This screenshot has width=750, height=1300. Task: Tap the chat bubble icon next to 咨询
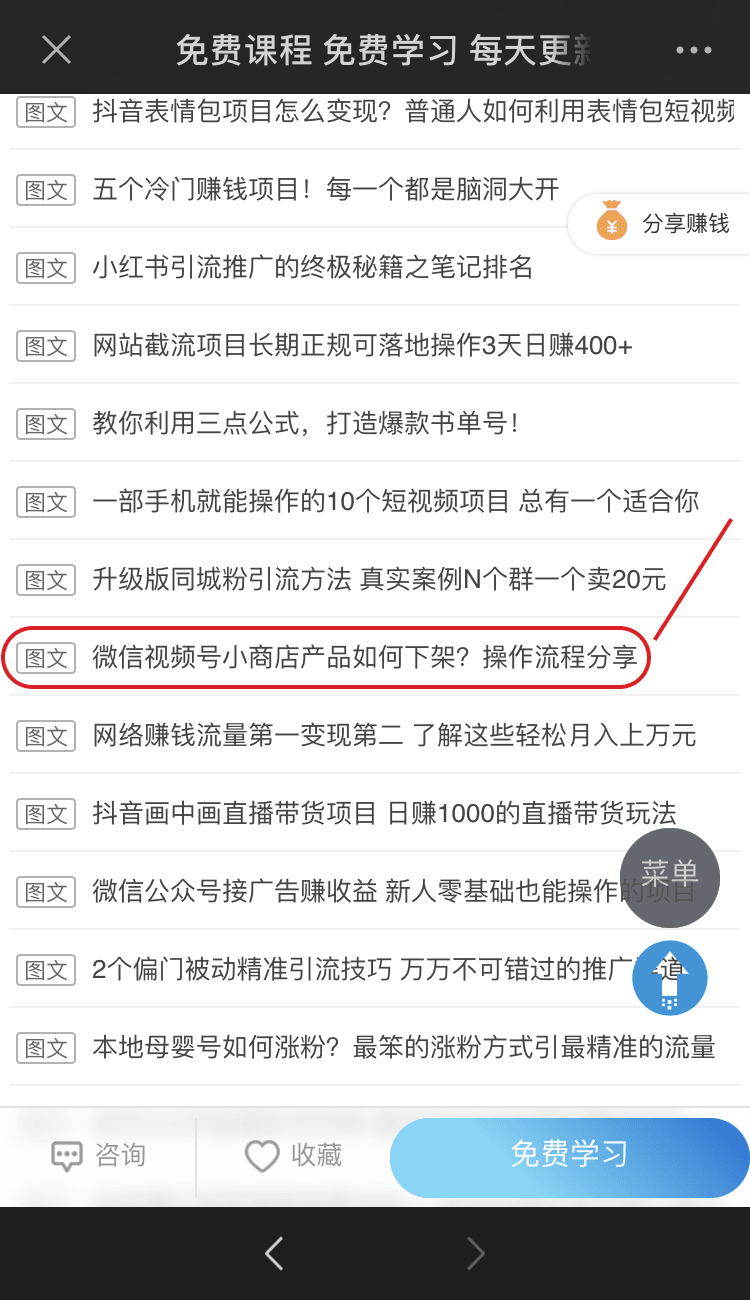pyautogui.click(x=68, y=1156)
